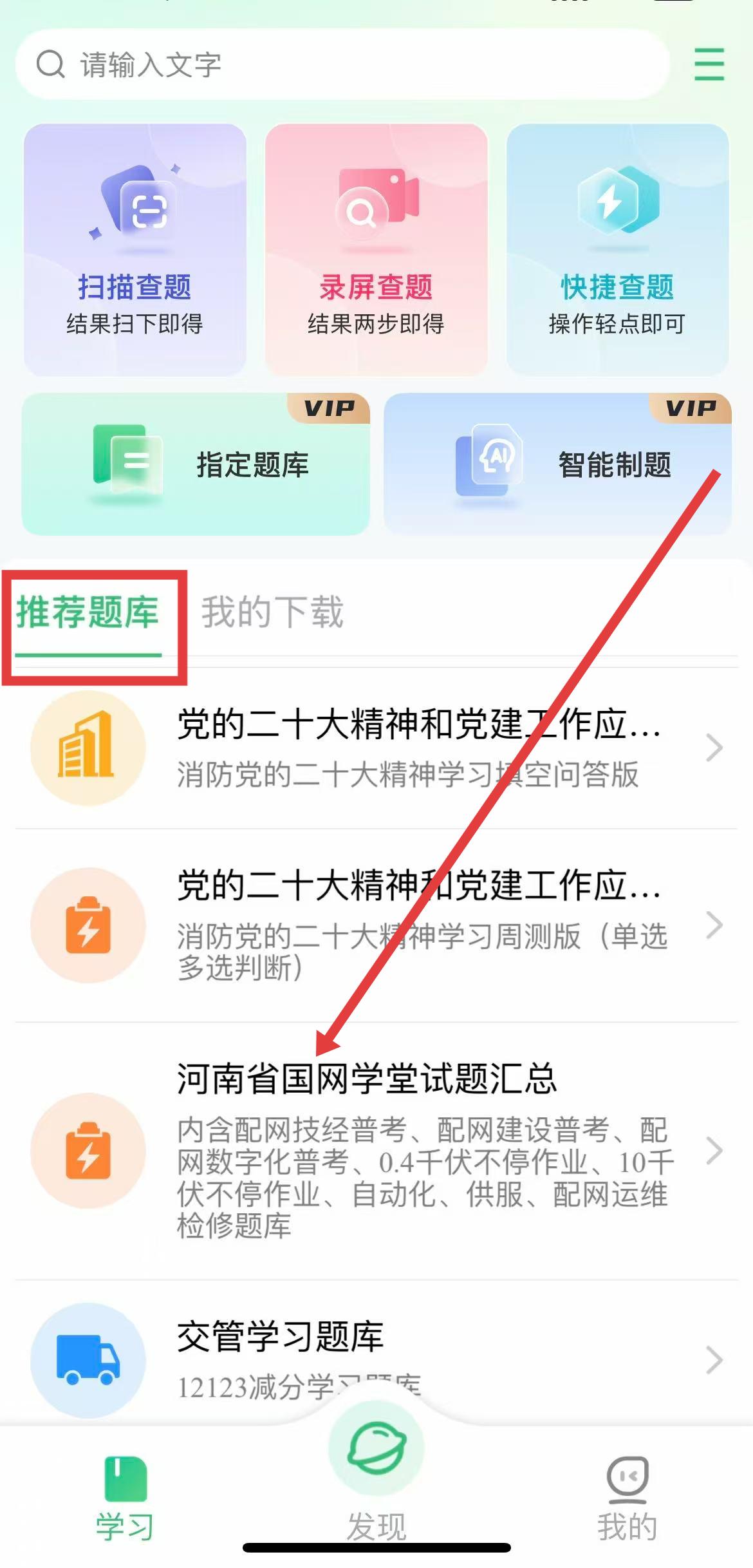Open 河南省国网学堂试题汇总 question bank

[x=376, y=1151]
